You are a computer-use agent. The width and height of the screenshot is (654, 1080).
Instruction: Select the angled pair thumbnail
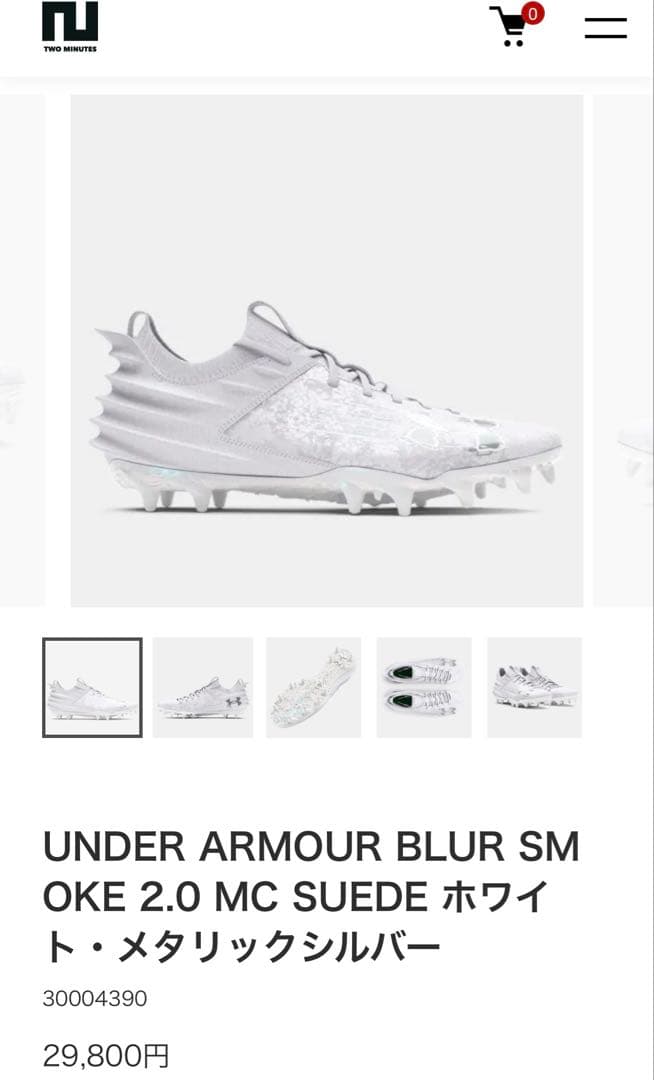pos(534,687)
